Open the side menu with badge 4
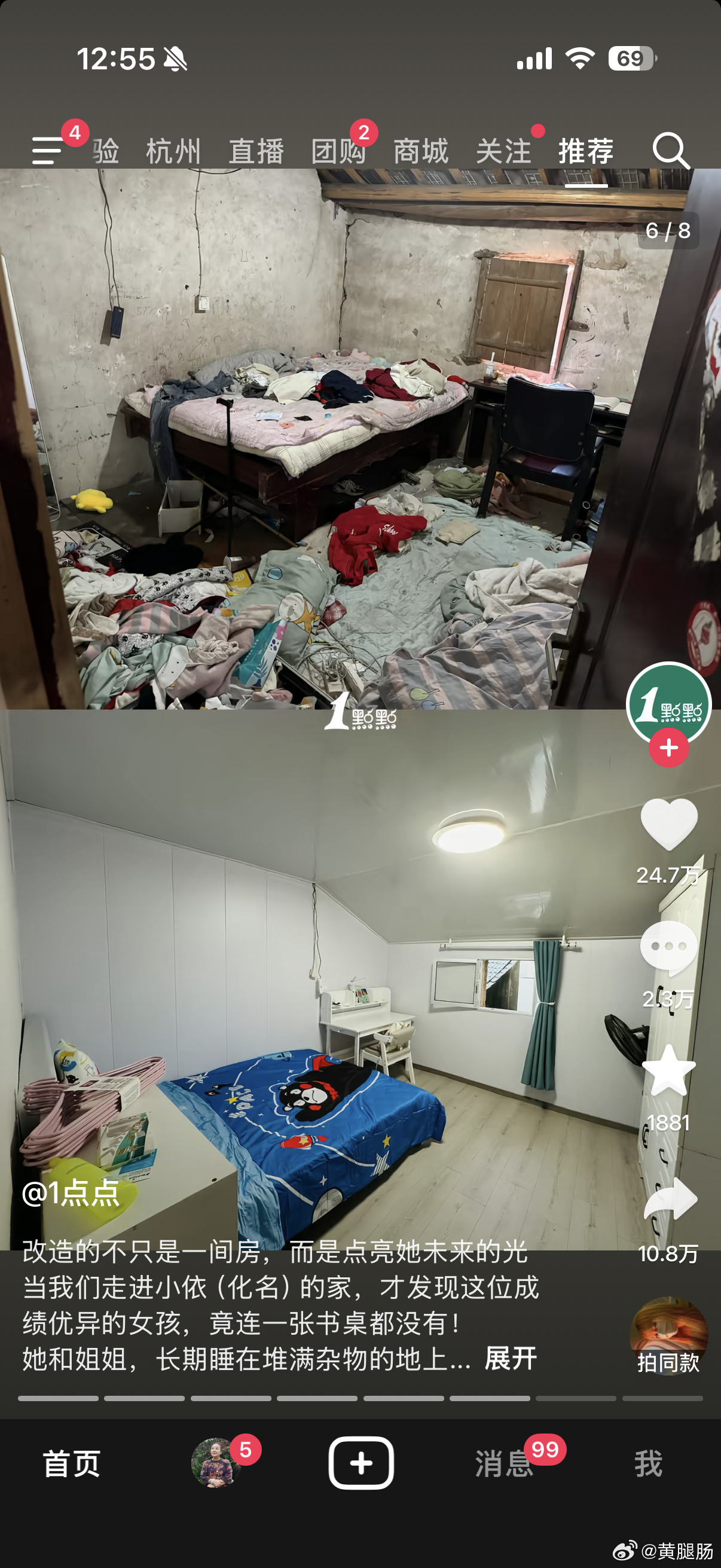Image resolution: width=721 pixels, height=1568 pixels. tap(48, 150)
